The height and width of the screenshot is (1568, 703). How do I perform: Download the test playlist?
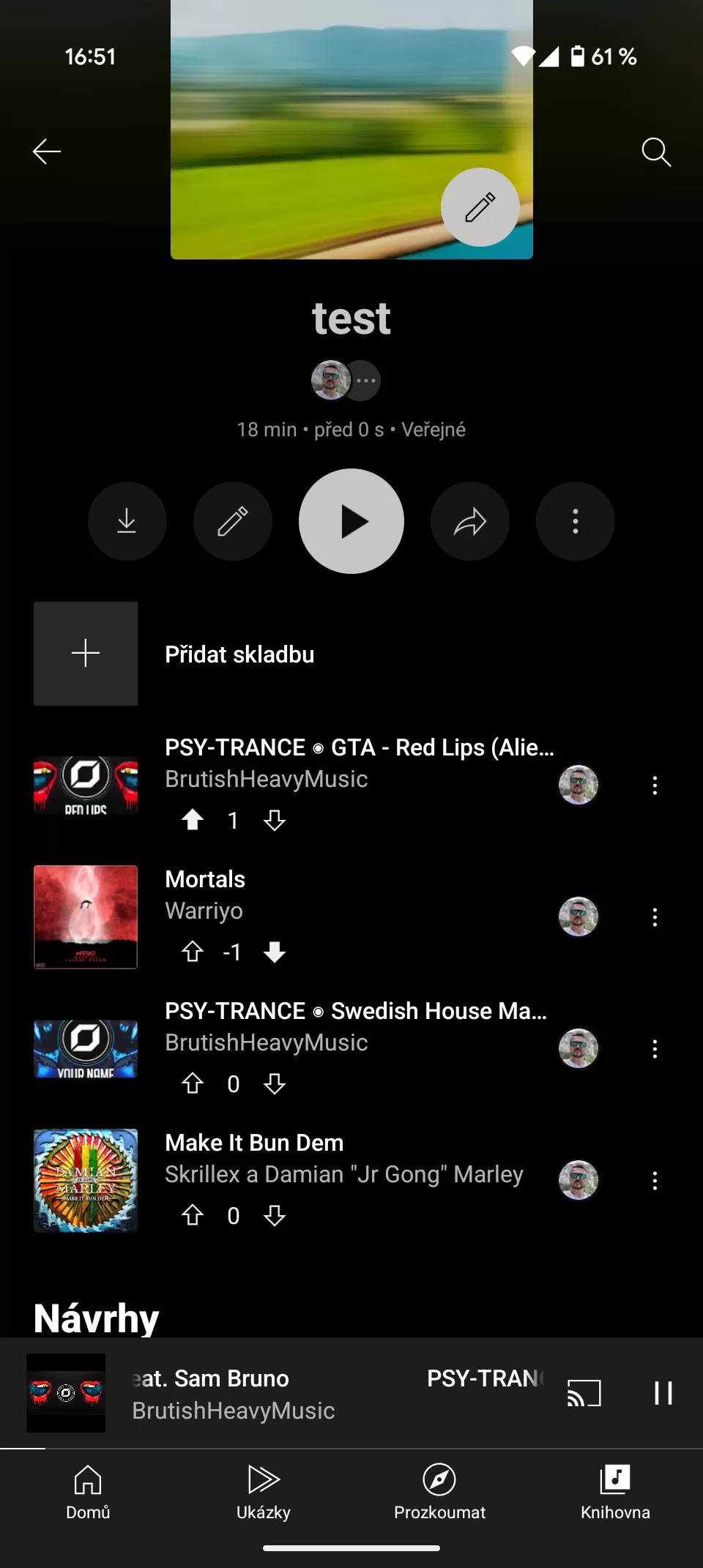(127, 521)
